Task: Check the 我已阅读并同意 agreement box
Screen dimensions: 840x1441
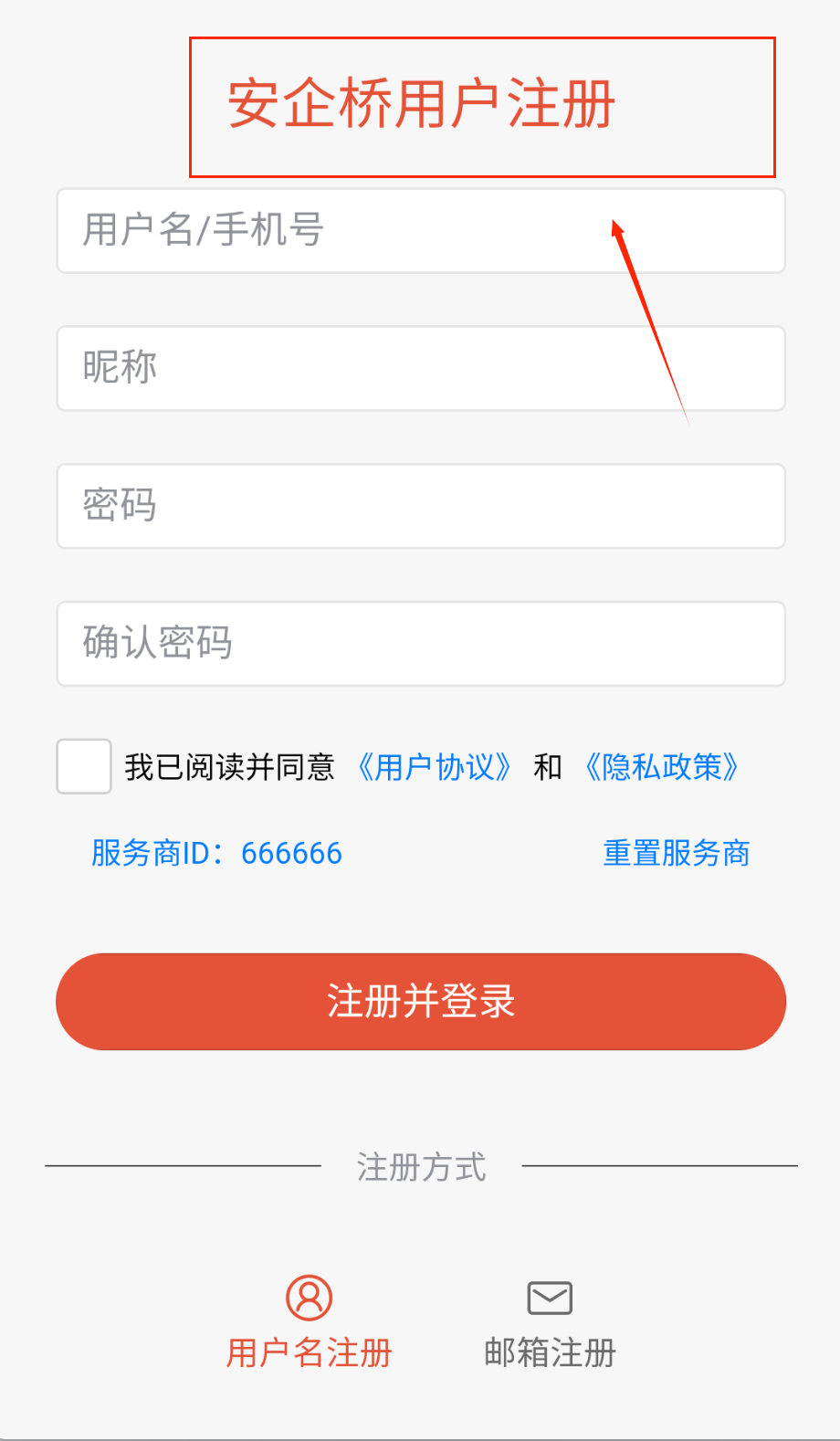Action: point(84,766)
